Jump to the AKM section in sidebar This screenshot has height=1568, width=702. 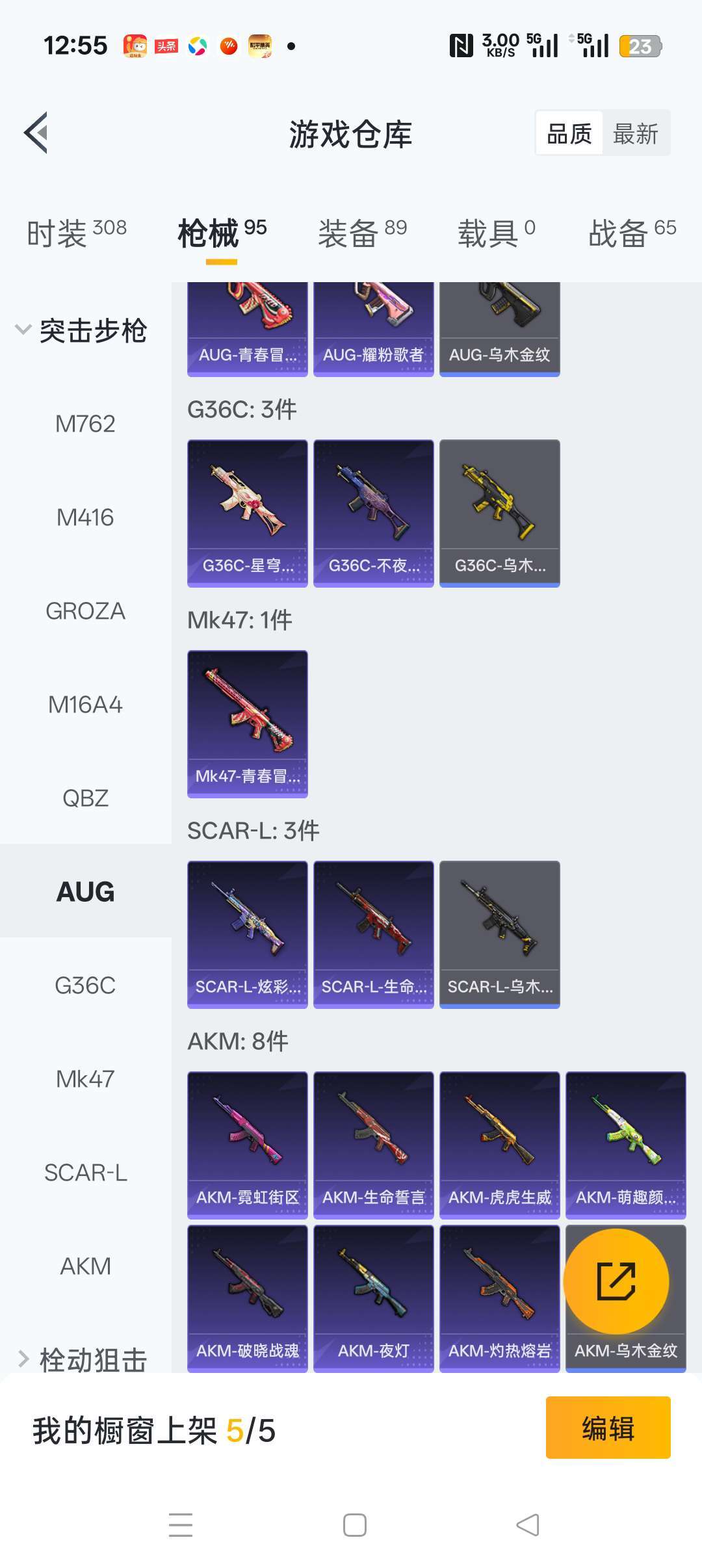pyautogui.click(x=85, y=1266)
